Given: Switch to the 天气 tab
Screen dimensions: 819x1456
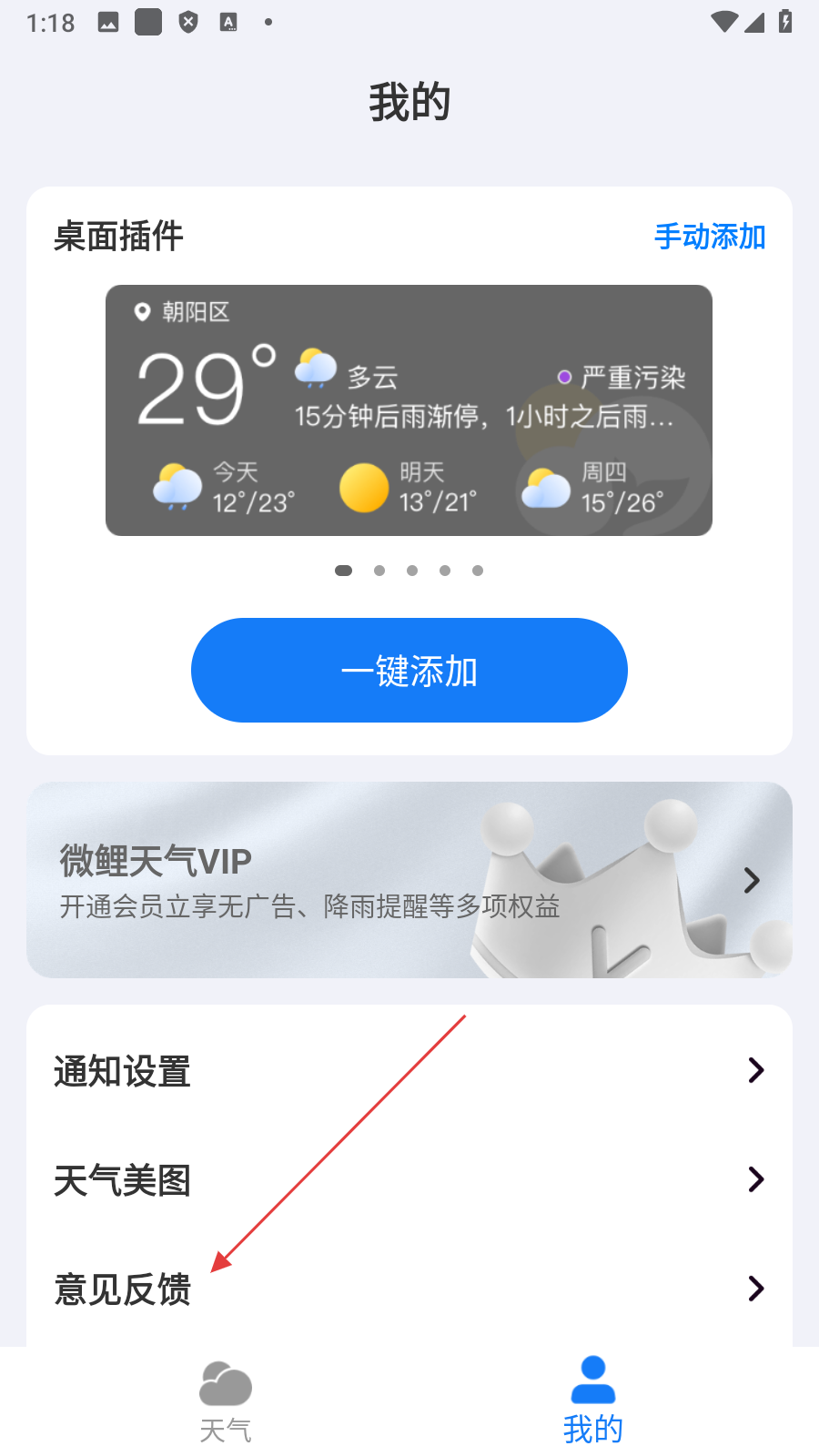Looking at the screenshot, I should point(226,1402).
